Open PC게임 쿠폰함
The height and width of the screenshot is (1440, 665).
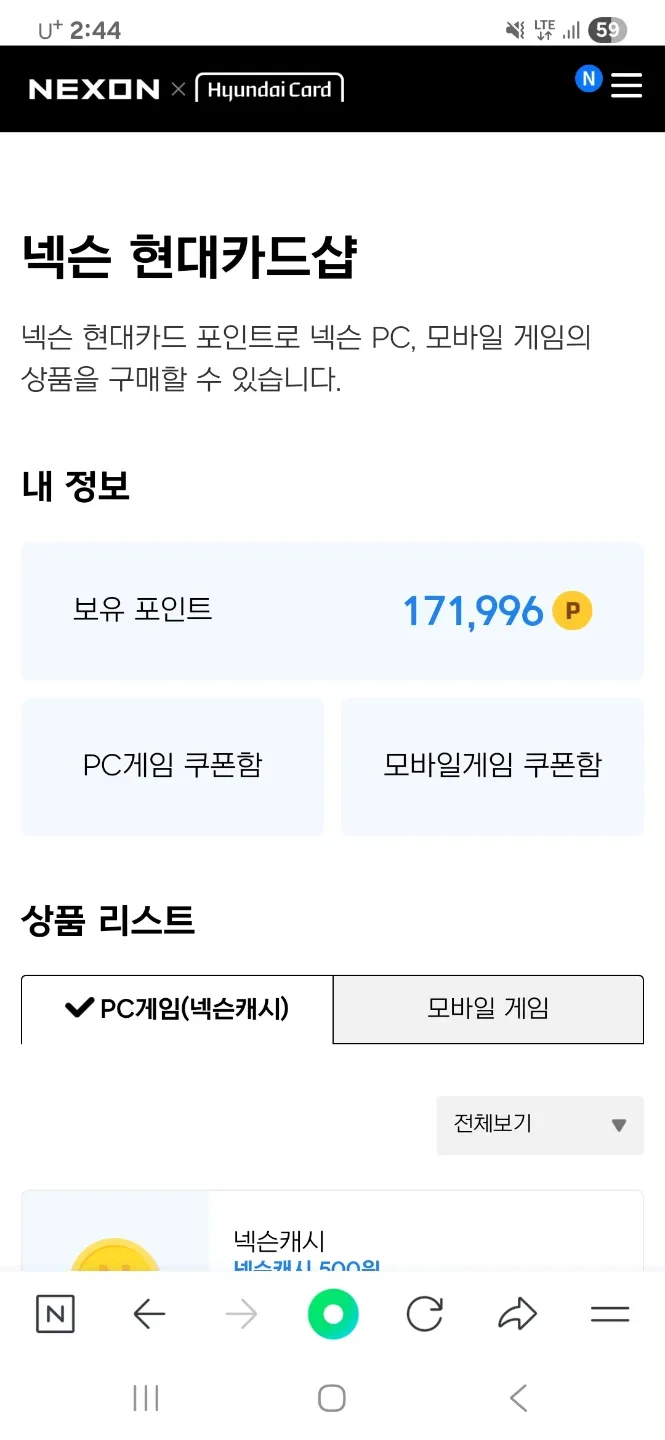coord(172,766)
